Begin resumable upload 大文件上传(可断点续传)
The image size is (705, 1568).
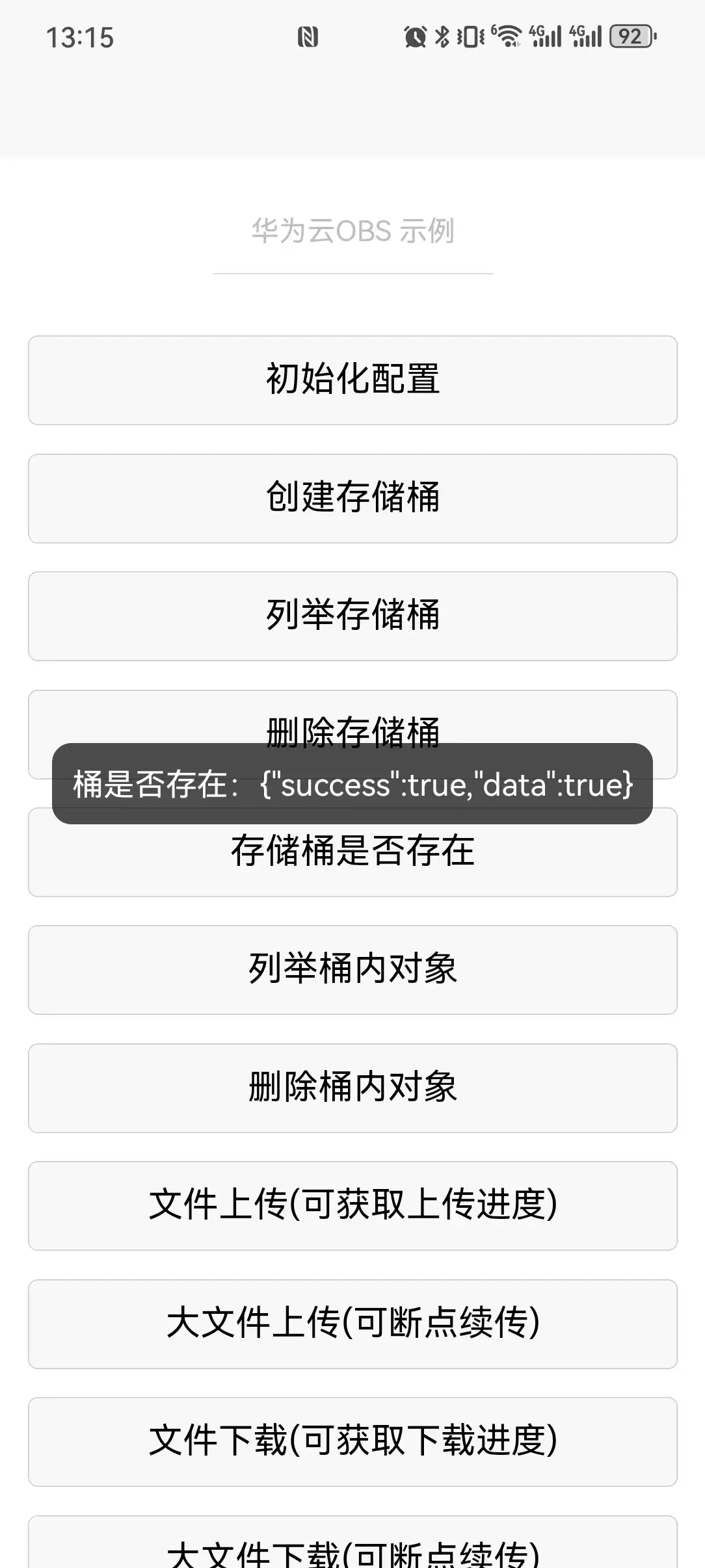click(x=352, y=1324)
